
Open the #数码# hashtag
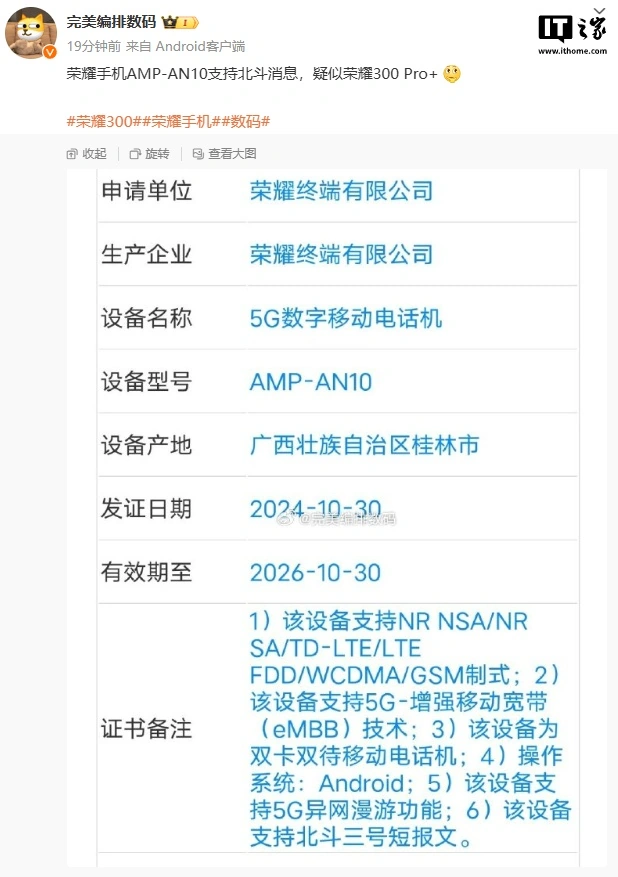click(x=248, y=121)
